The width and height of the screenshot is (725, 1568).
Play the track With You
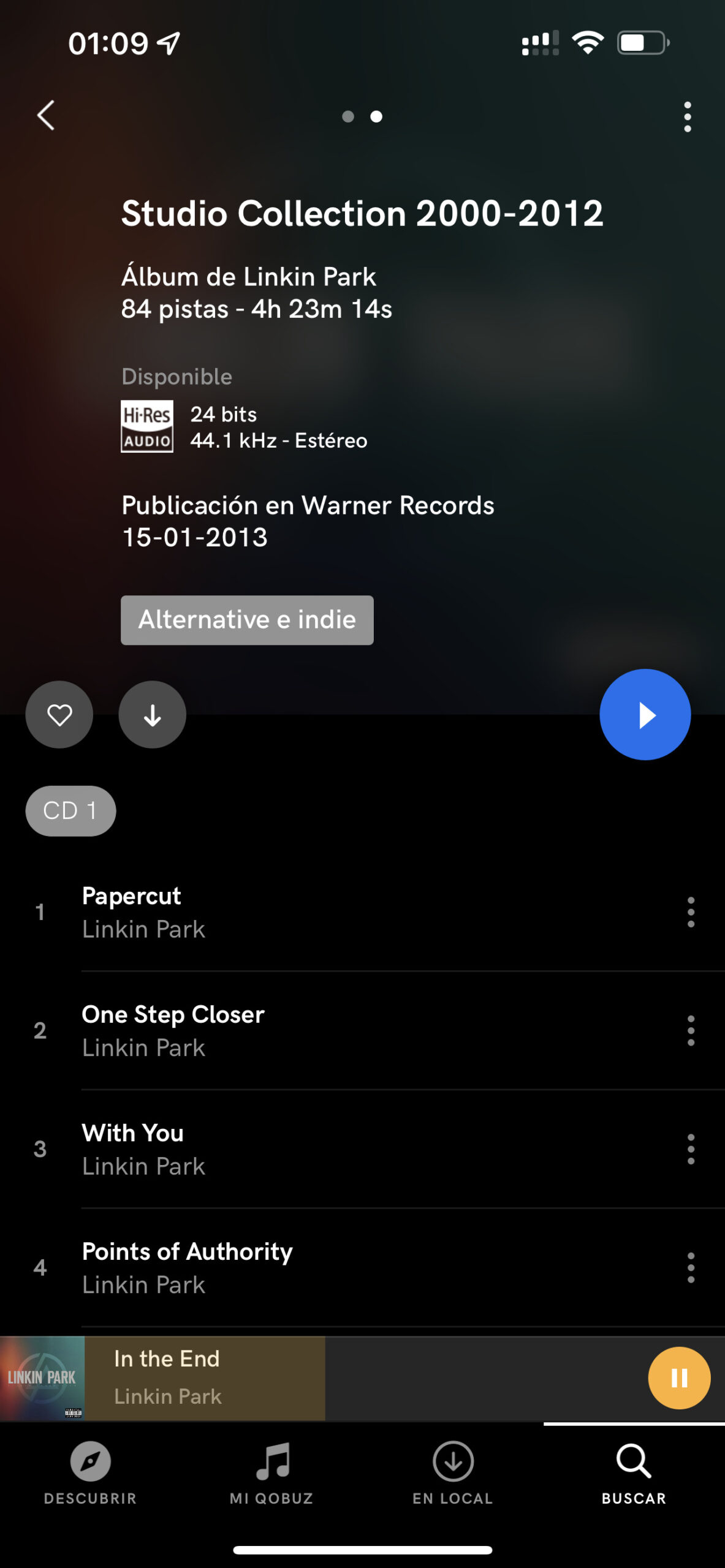click(x=306, y=1149)
